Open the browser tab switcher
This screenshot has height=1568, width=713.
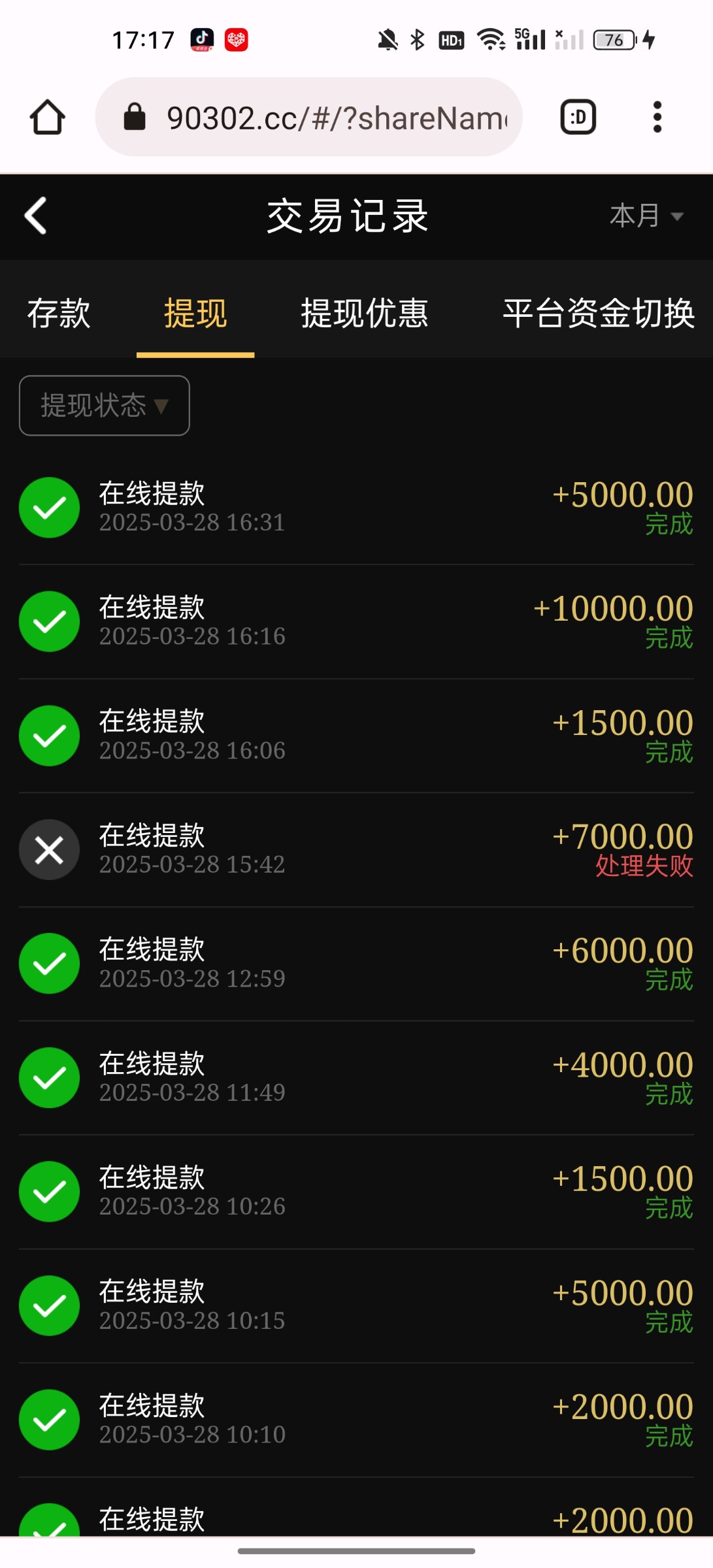click(578, 117)
